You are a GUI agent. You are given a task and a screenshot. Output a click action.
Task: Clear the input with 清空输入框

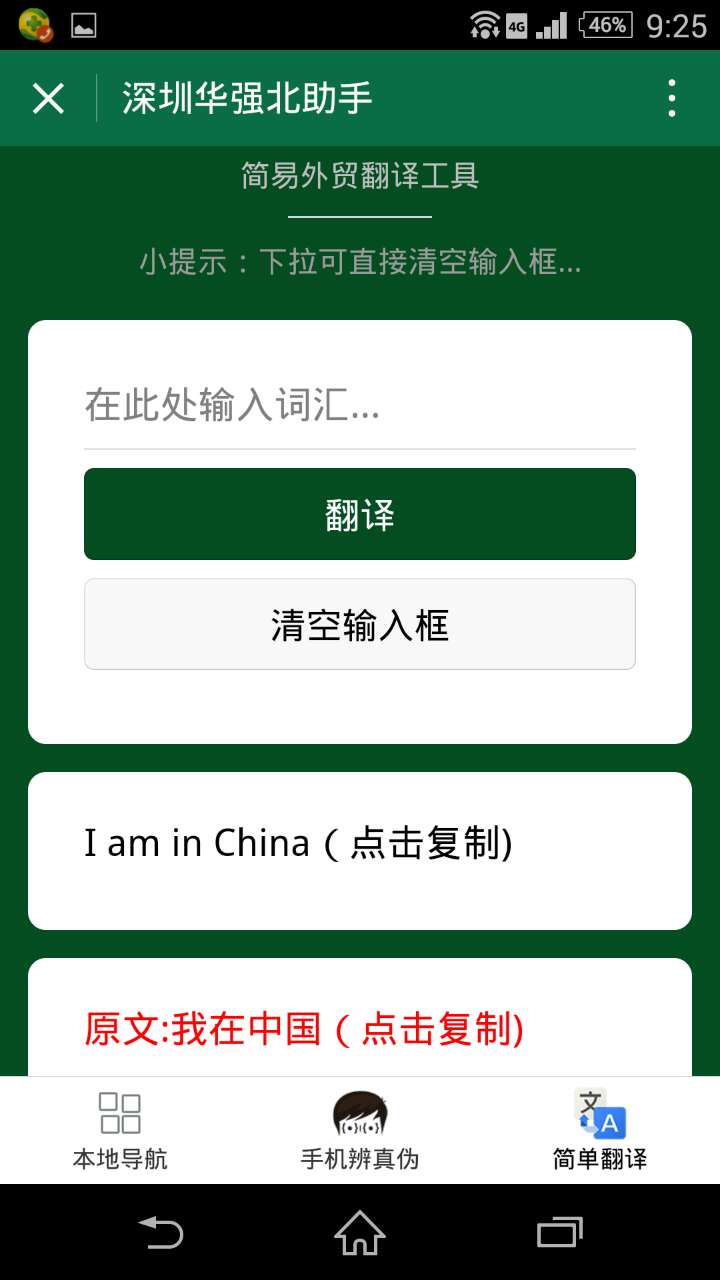[x=360, y=624]
